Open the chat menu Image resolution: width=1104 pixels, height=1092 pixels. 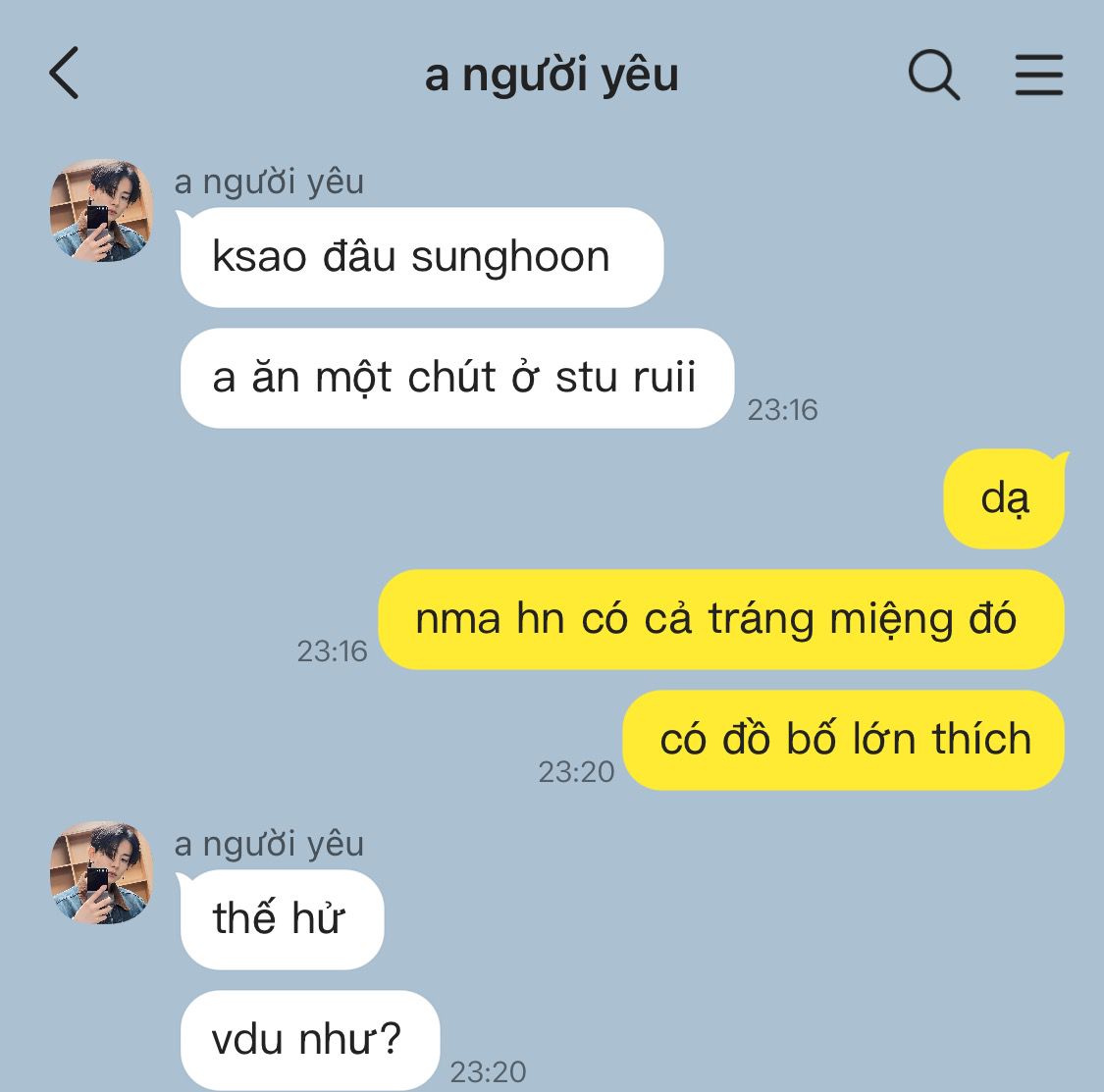[x=1038, y=75]
